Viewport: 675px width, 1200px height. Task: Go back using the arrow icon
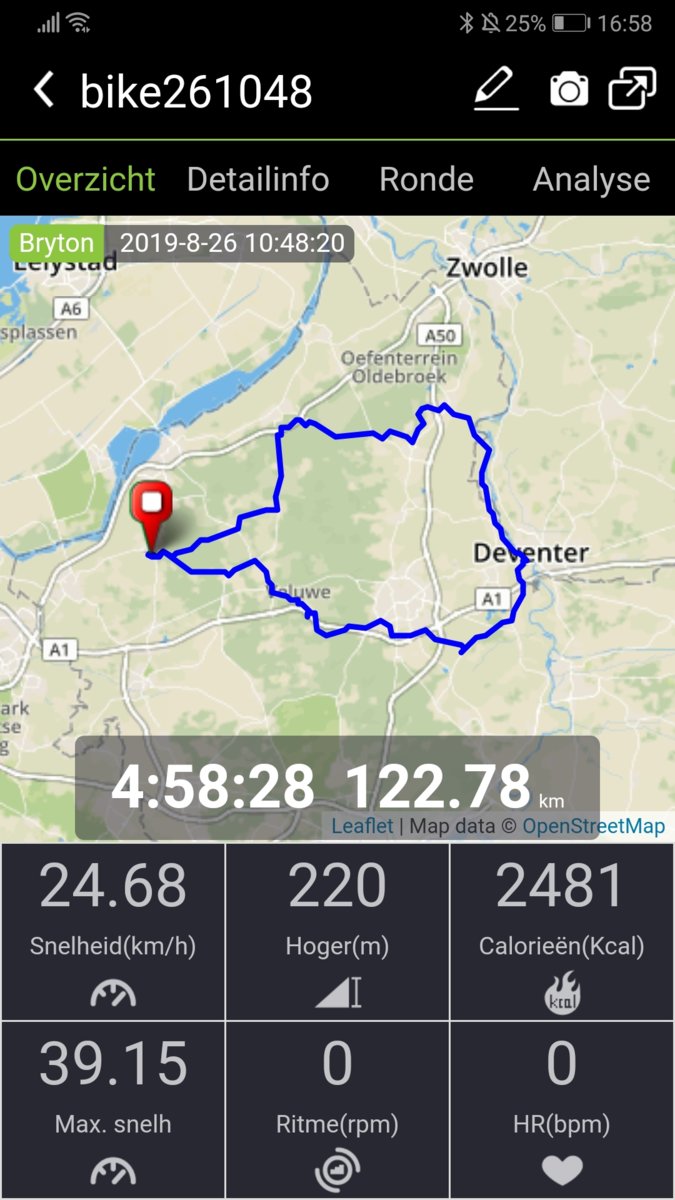(44, 90)
